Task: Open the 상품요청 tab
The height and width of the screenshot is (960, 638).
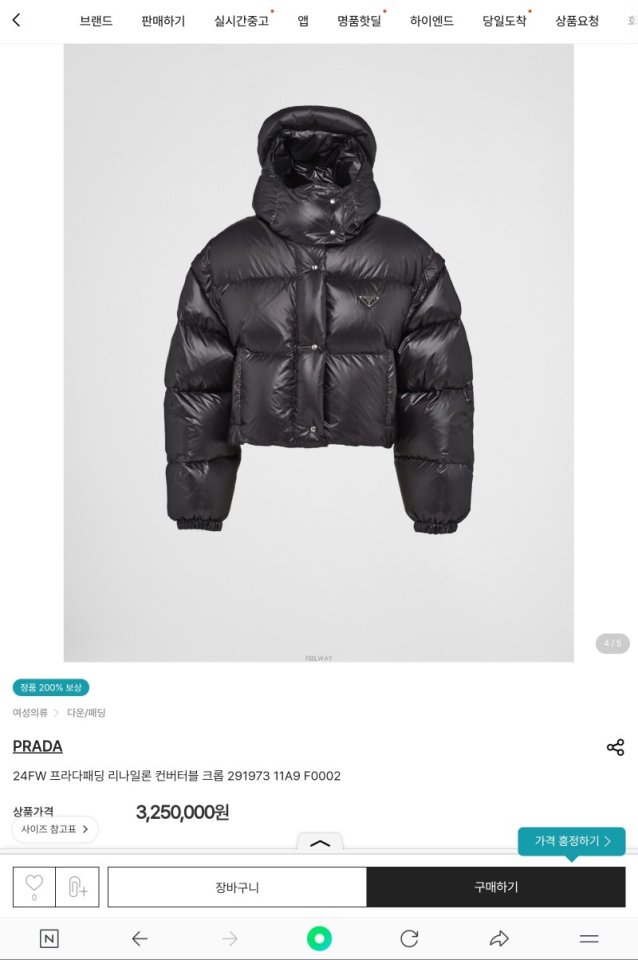Action: pyautogui.click(x=577, y=21)
